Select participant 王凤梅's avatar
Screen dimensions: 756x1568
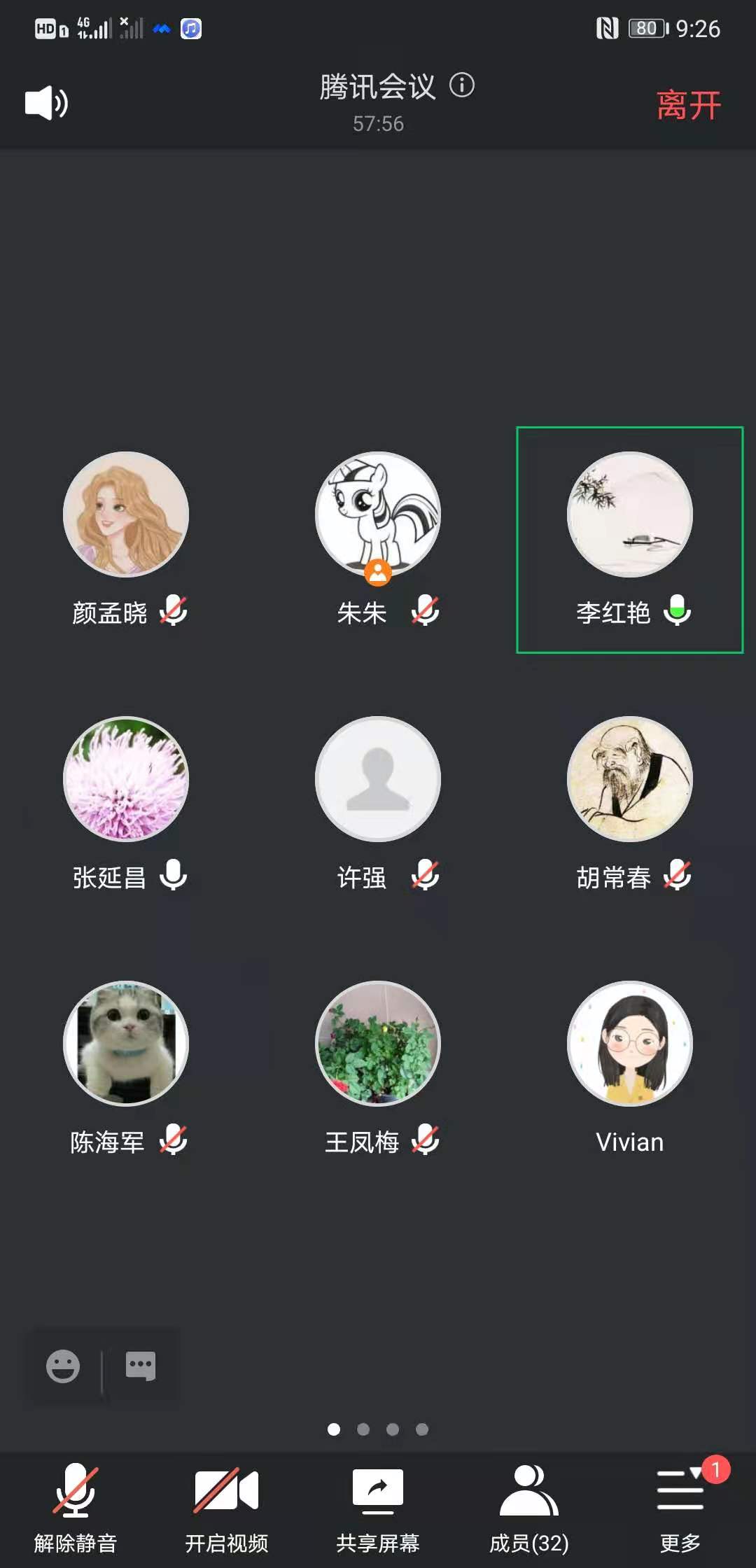click(x=378, y=1044)
